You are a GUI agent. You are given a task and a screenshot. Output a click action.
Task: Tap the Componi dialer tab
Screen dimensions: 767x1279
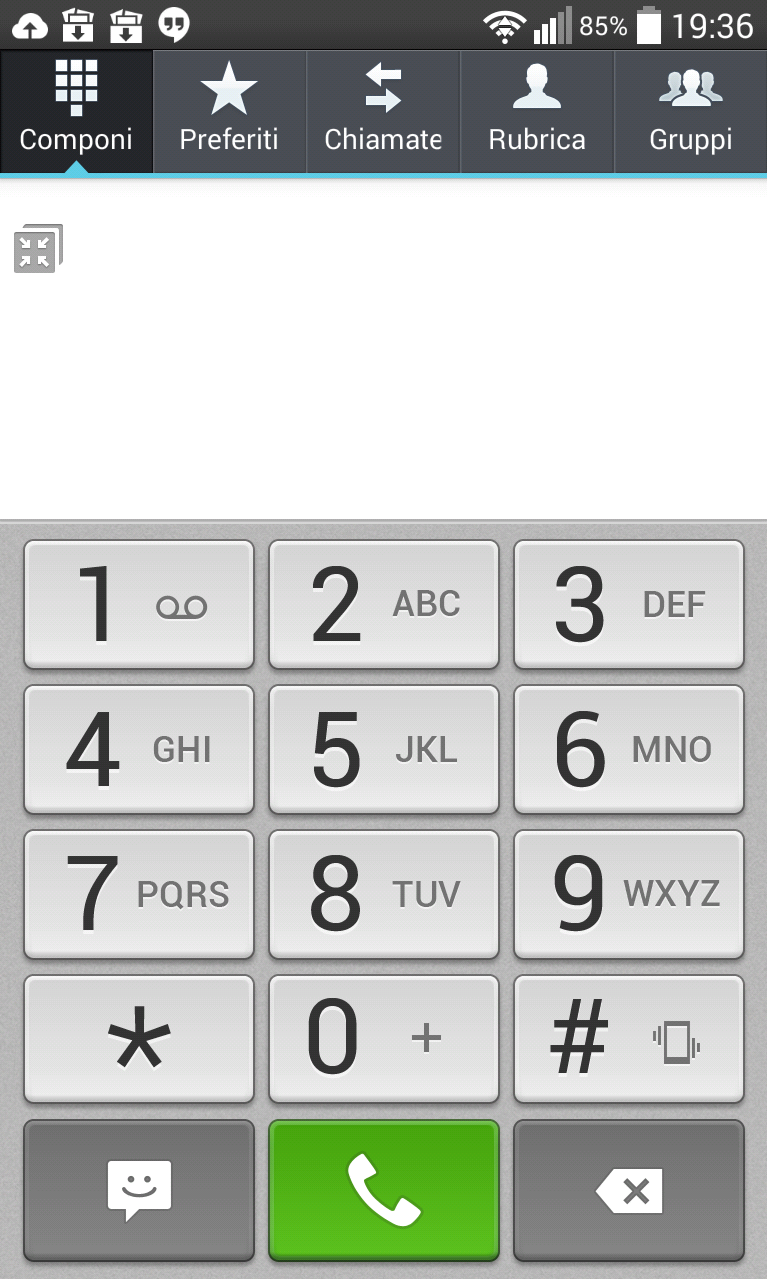[x=76, y=112]
